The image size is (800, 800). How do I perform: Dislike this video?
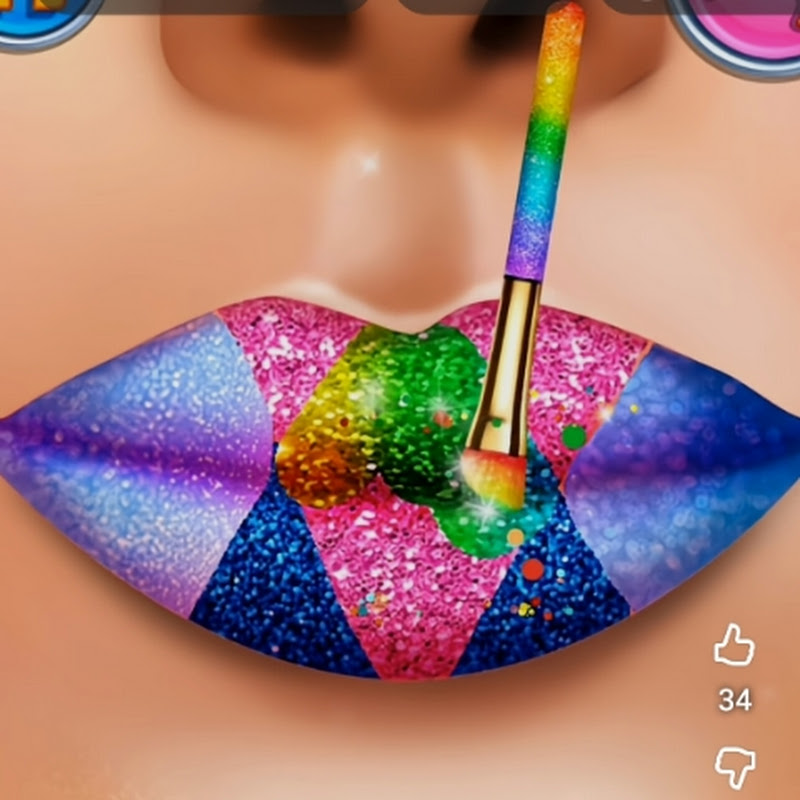(x=734, y=767)
